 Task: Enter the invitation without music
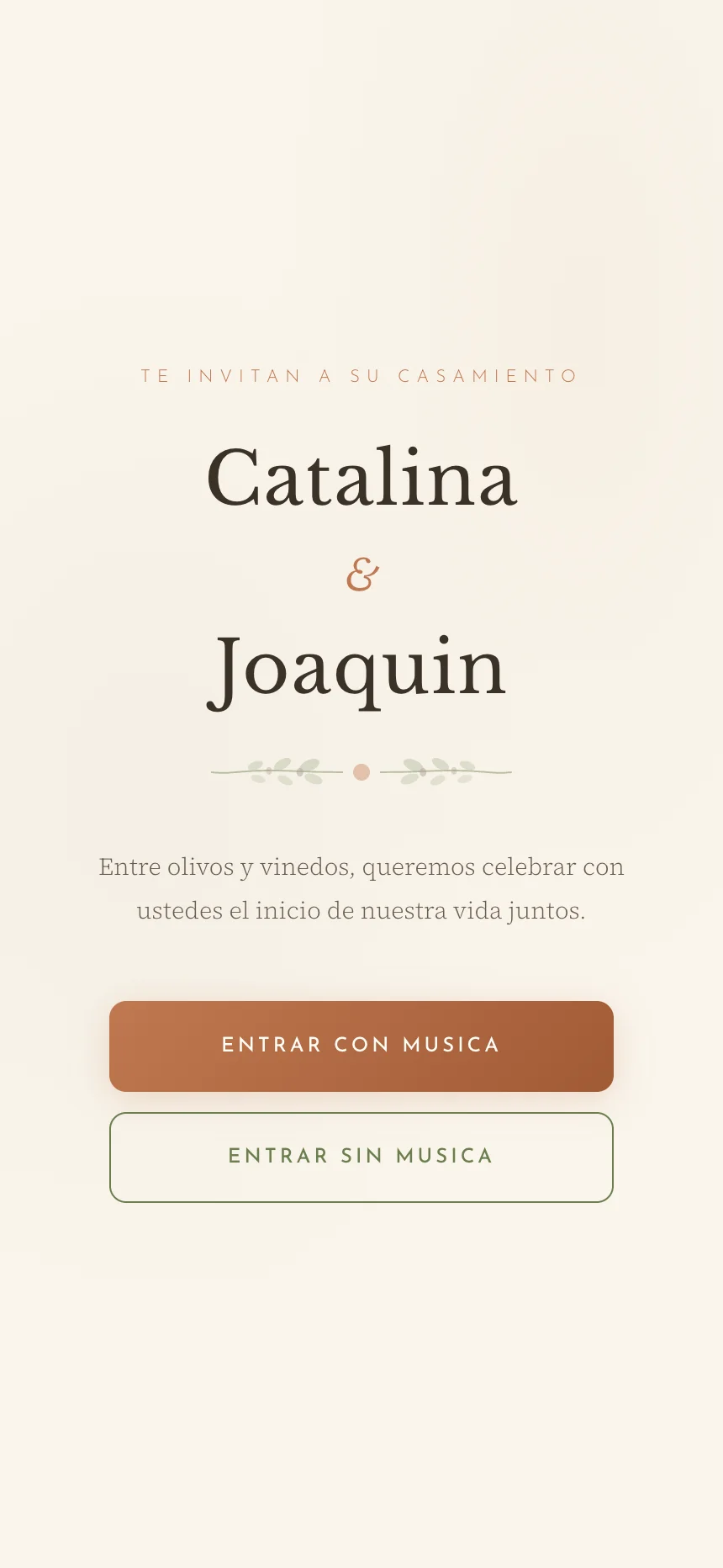(x=361, y=1157)
